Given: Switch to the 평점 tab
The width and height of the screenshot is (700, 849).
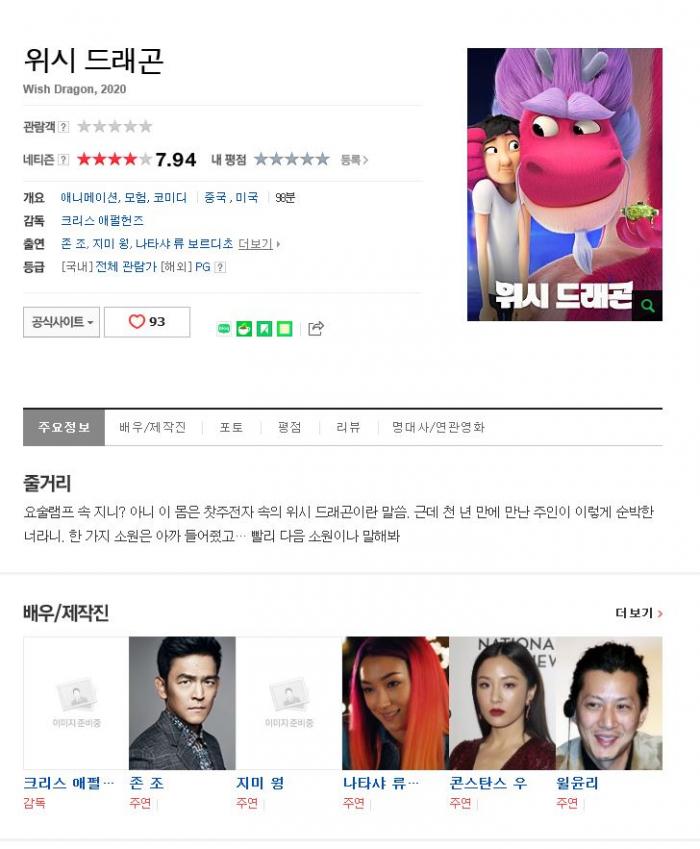Looking at the screenshot, I should pyautogui.click(x=290, y=427).
